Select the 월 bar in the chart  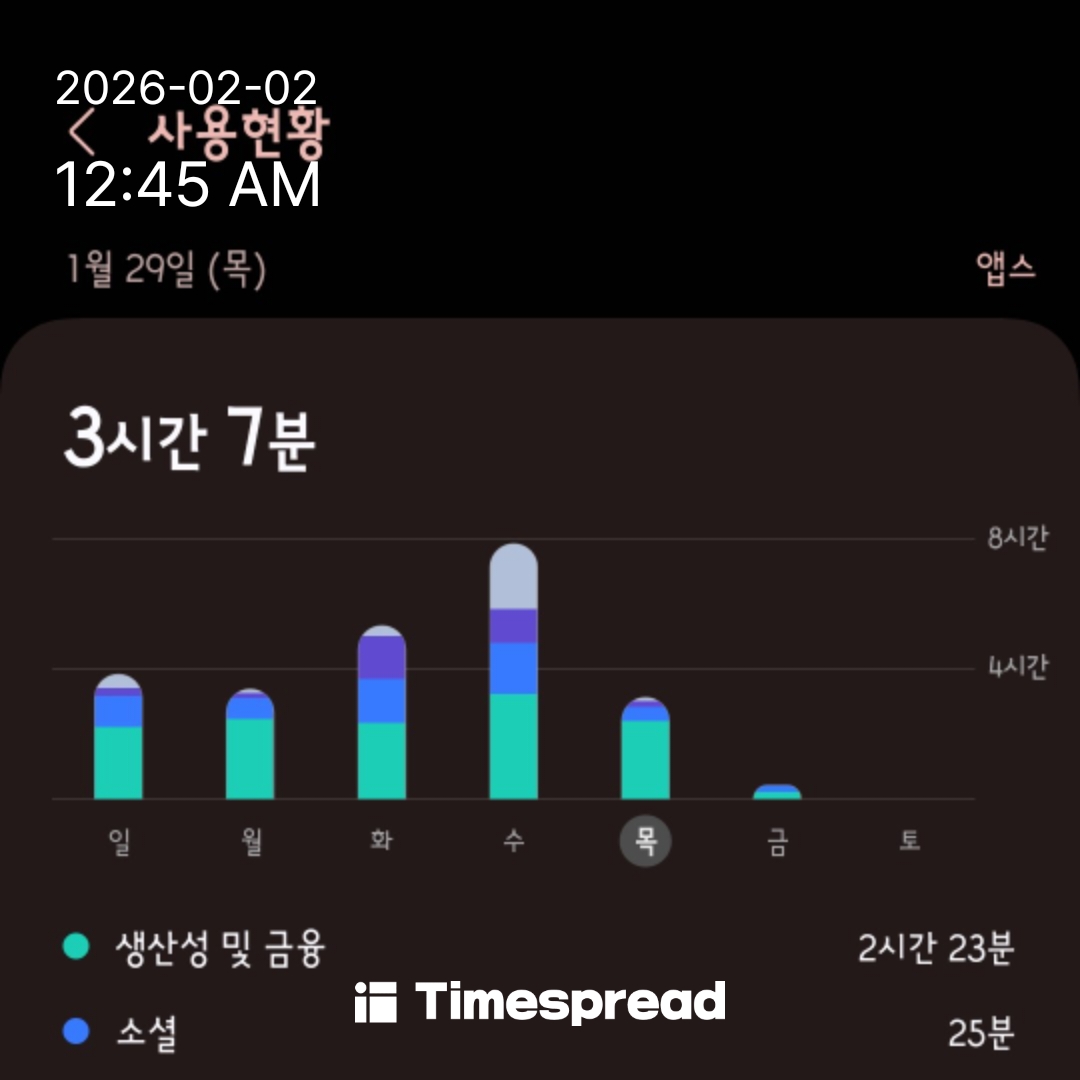pyautogui.click(x=250, y=745)
